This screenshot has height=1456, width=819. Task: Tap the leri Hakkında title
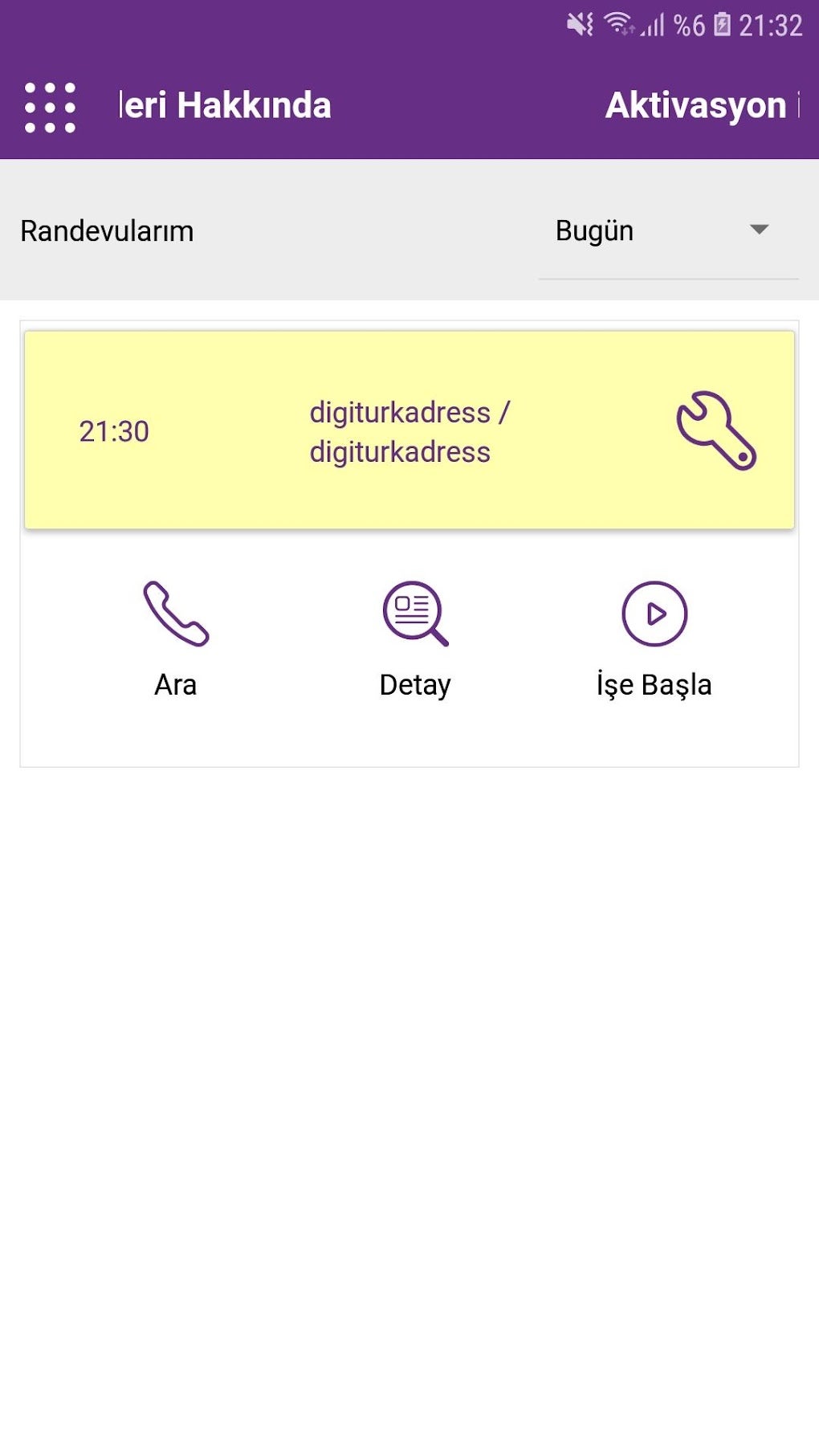(225, 104)
